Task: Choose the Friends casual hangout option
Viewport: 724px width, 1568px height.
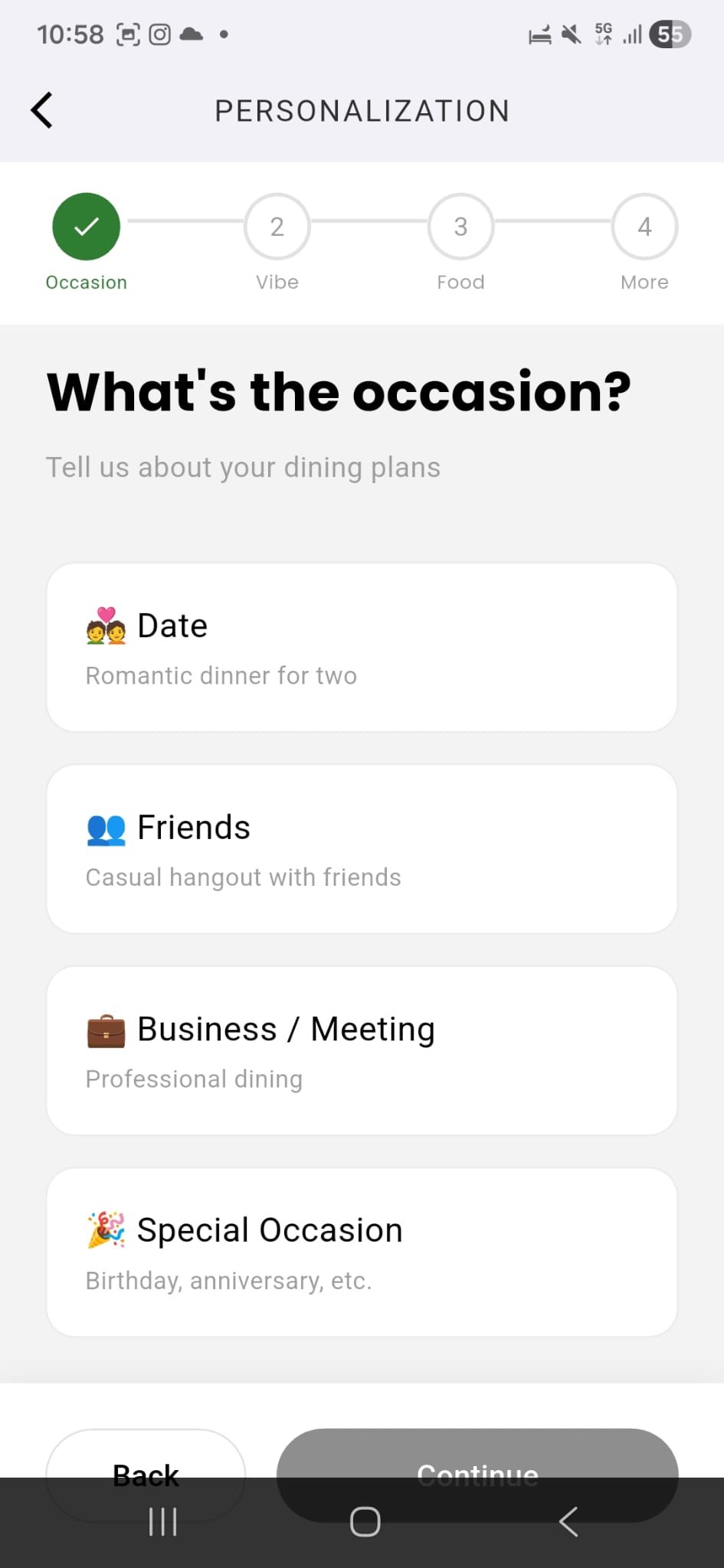Action: point(362,848)
